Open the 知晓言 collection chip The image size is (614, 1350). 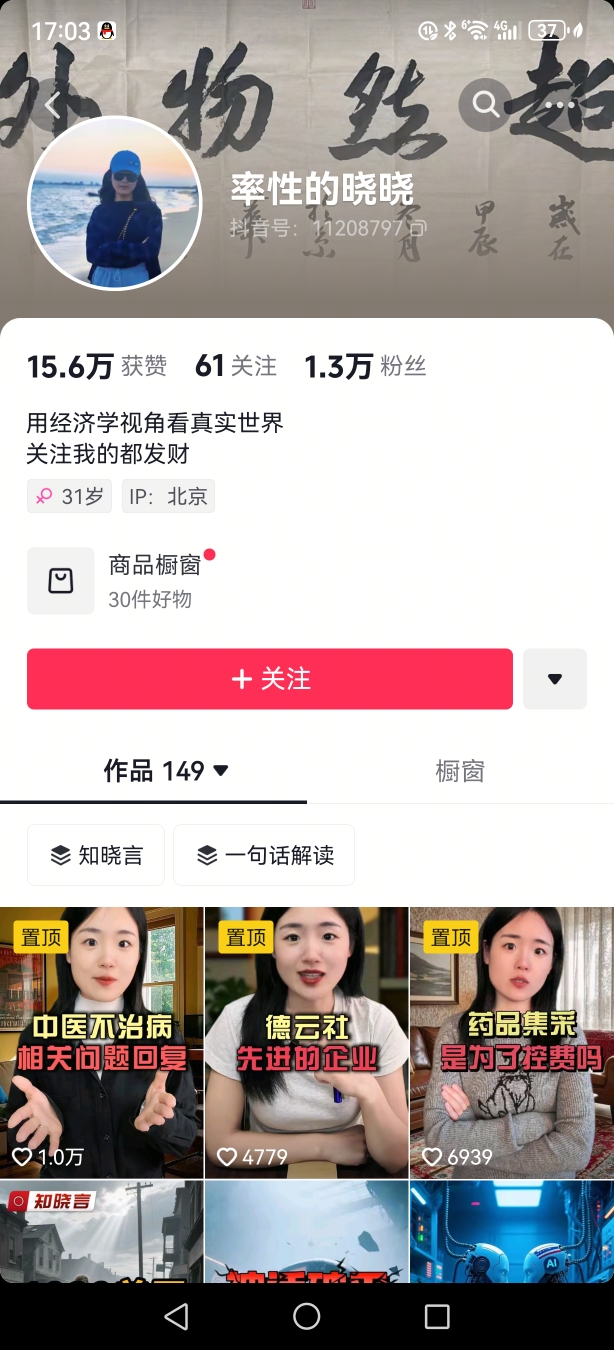tap(96, 855)
